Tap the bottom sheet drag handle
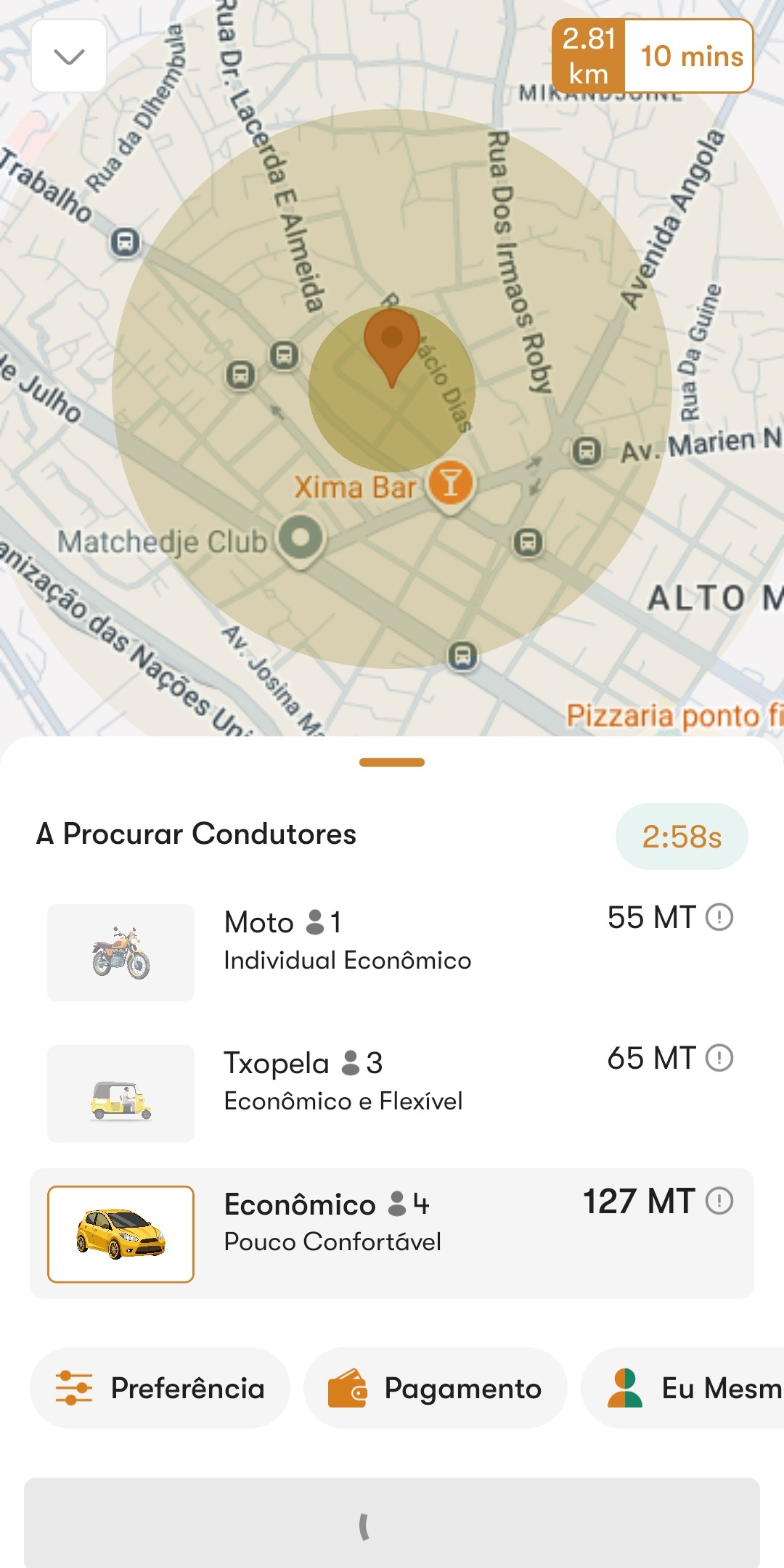 [x=392, y=763]
